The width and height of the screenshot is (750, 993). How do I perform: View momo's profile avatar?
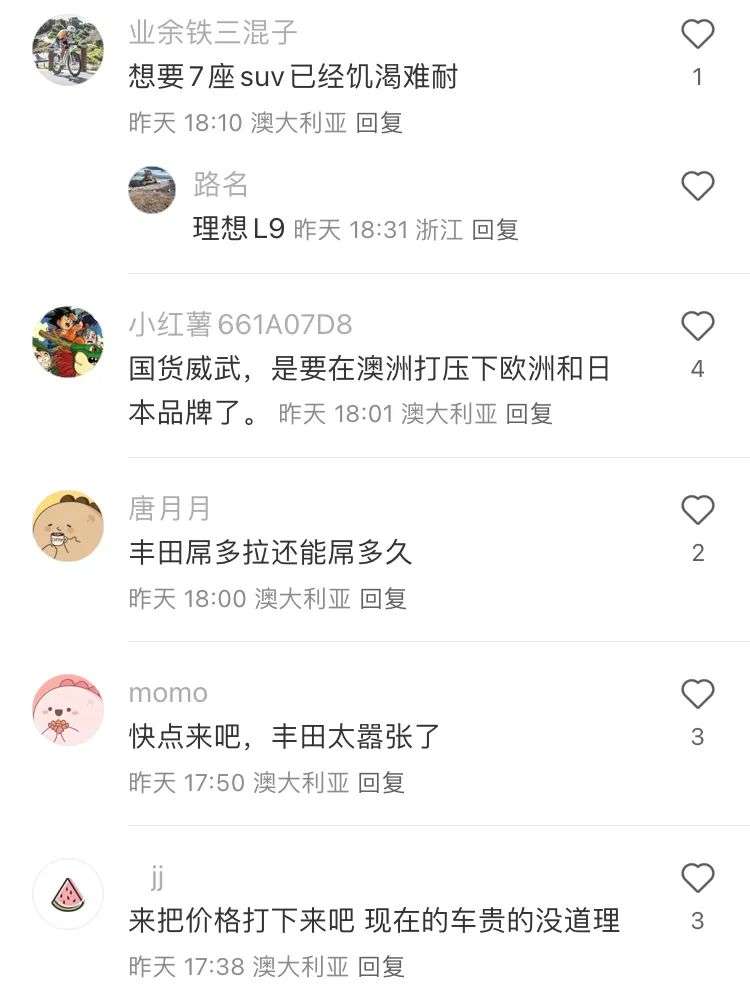point(68,710)
